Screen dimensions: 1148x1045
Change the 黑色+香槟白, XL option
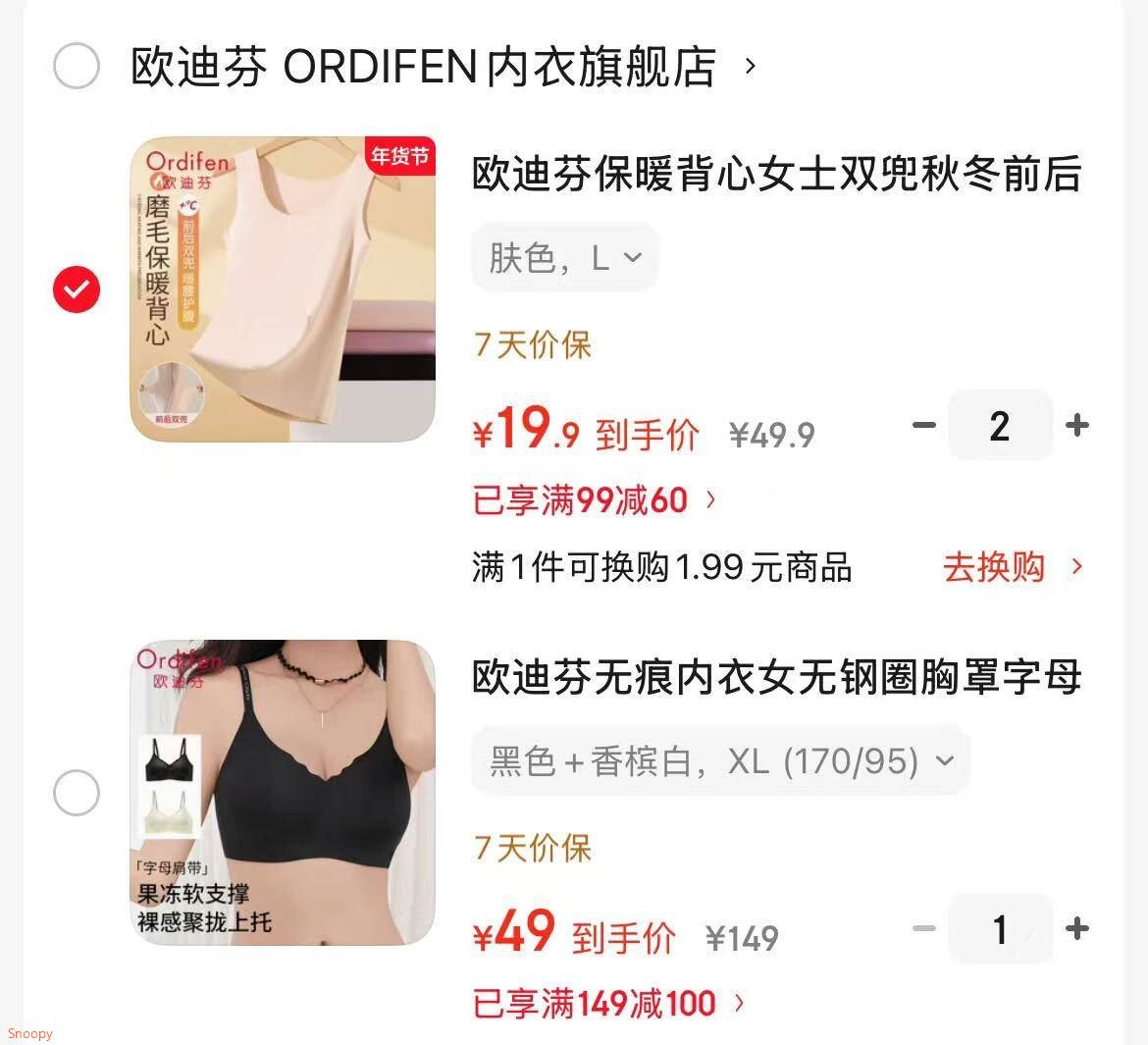[x=720, y=760]
